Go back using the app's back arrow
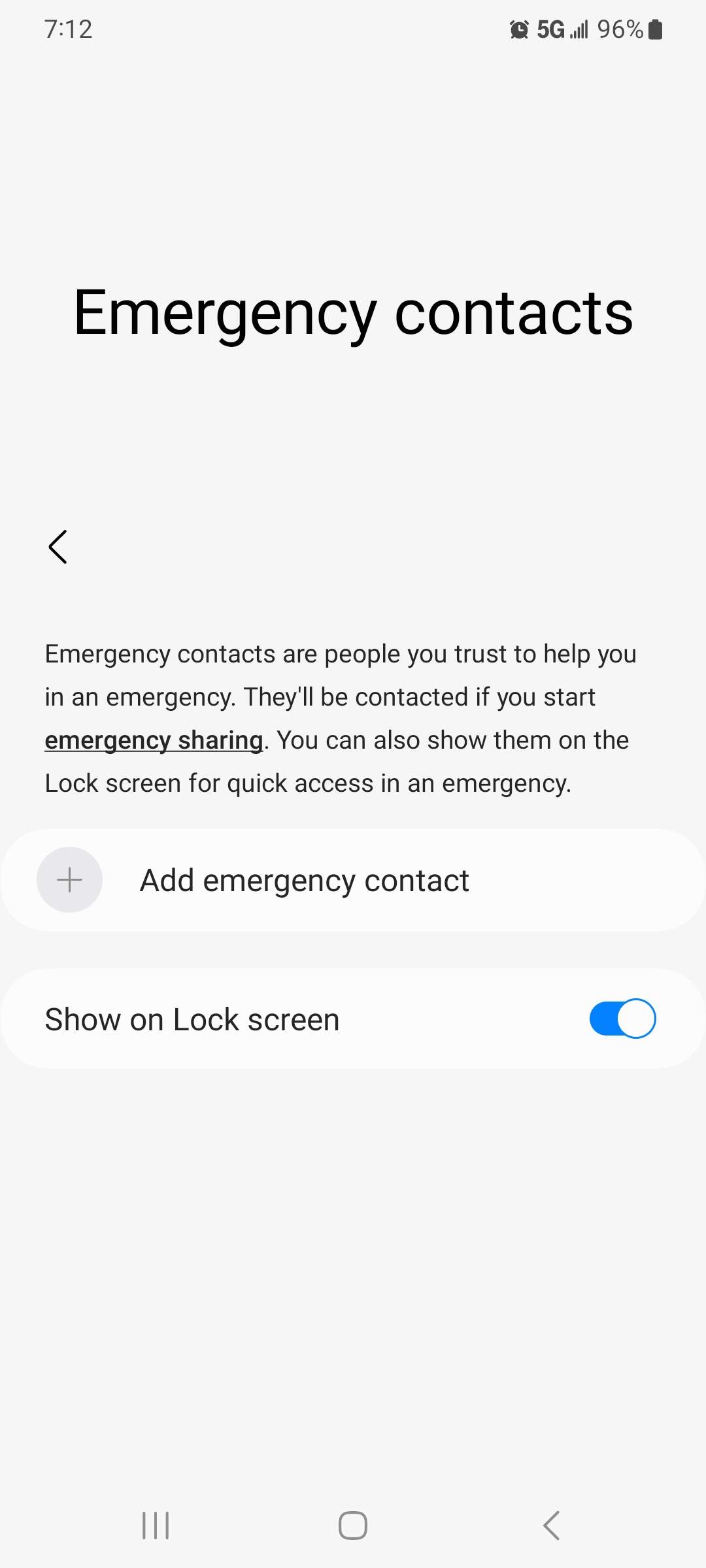This screenshot has width=706, height=1568. pyautogui.click(x=58, y=547)
